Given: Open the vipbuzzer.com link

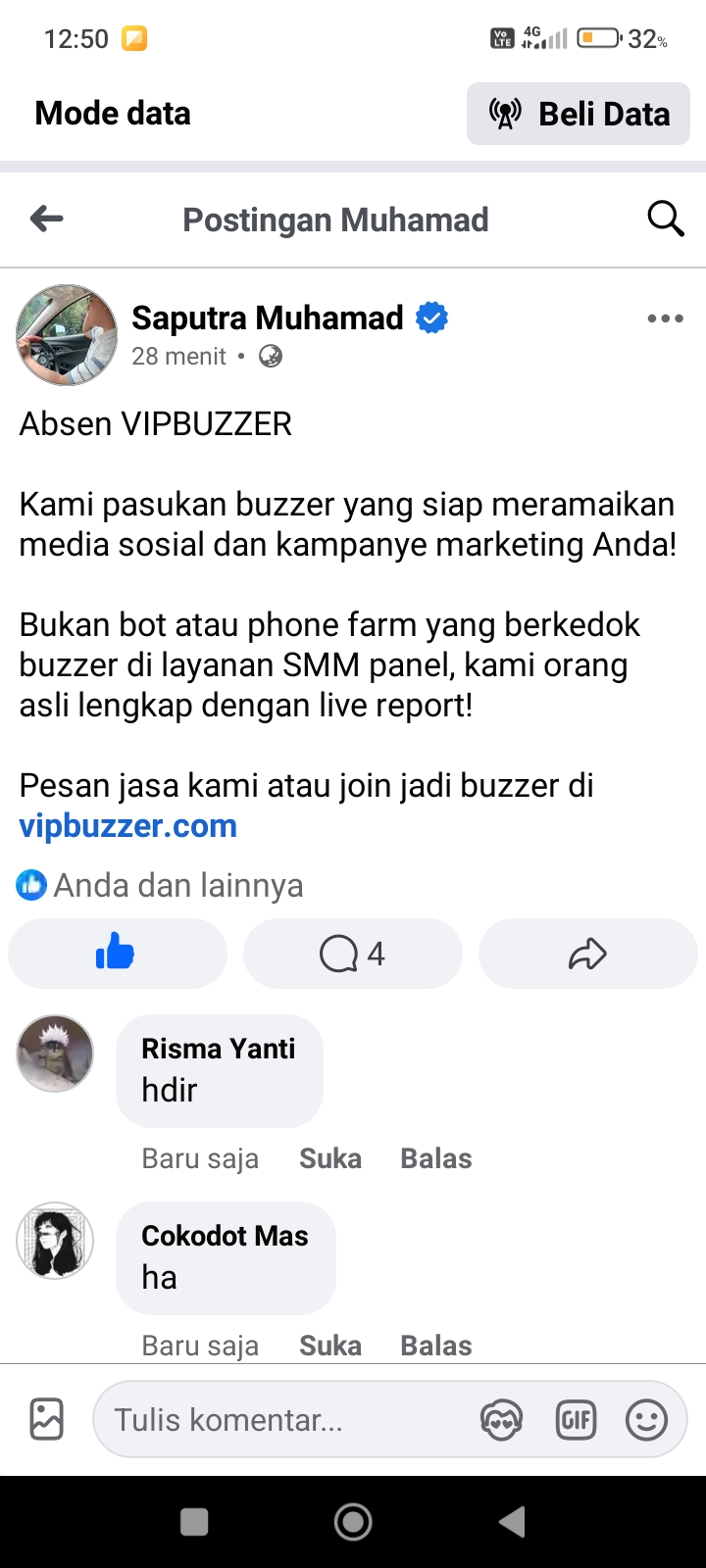Looking at the screenshot, I should 128,826.
